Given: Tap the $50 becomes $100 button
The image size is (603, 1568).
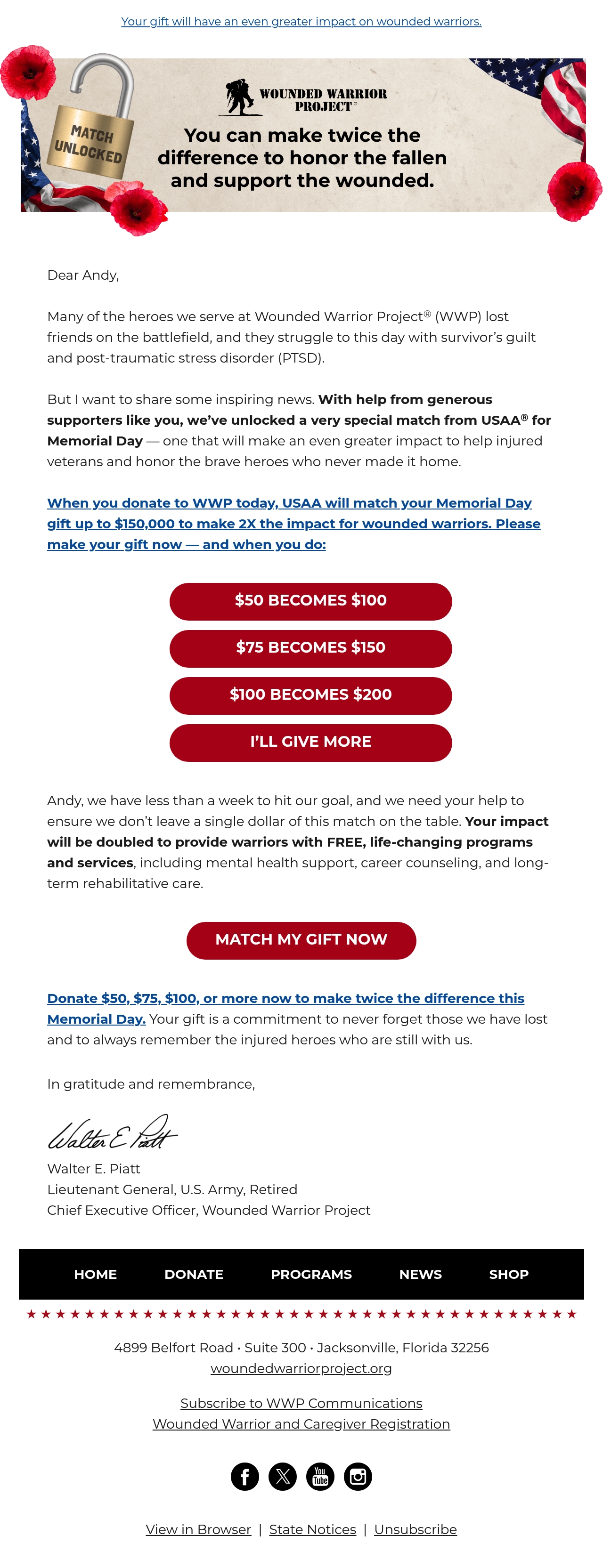Looking at the screenshot, I should (x=310, y=601).
